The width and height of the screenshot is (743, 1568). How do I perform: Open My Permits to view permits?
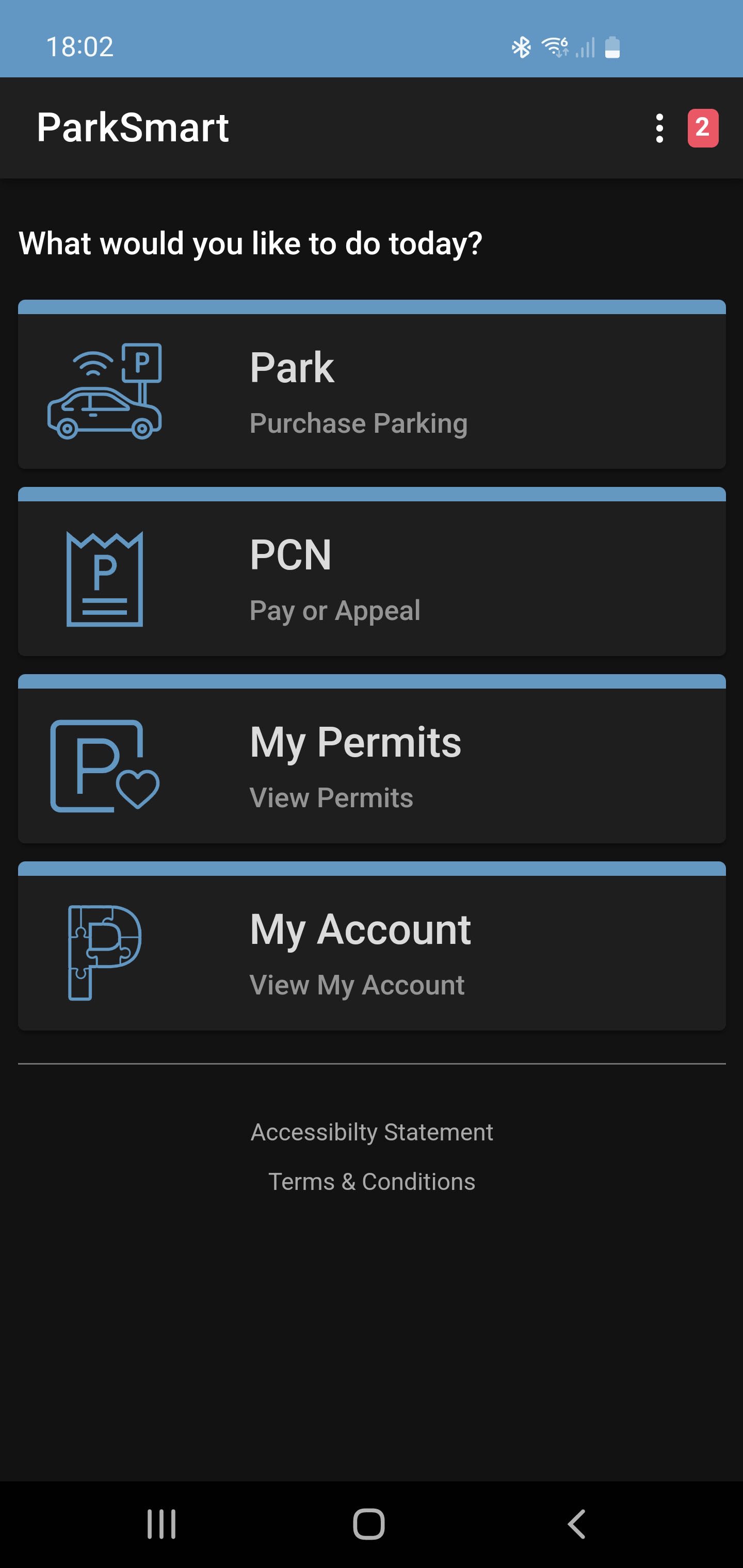click(372, 767)
